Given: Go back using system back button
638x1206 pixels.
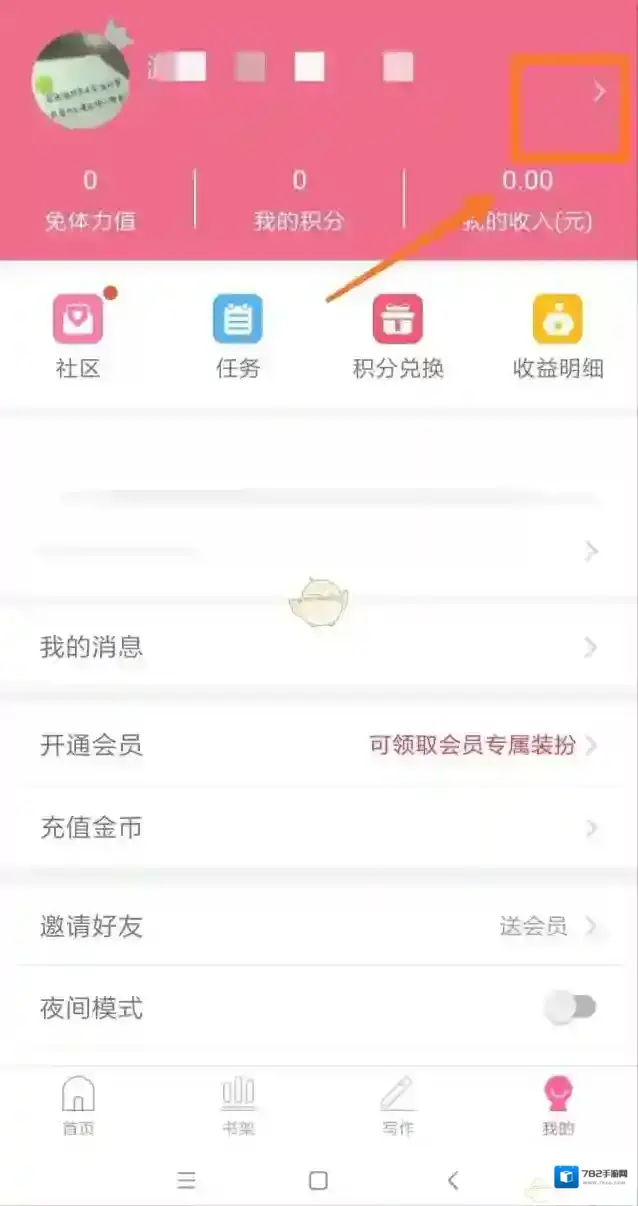Looking at the screenshot, I should click(452, 1180).
